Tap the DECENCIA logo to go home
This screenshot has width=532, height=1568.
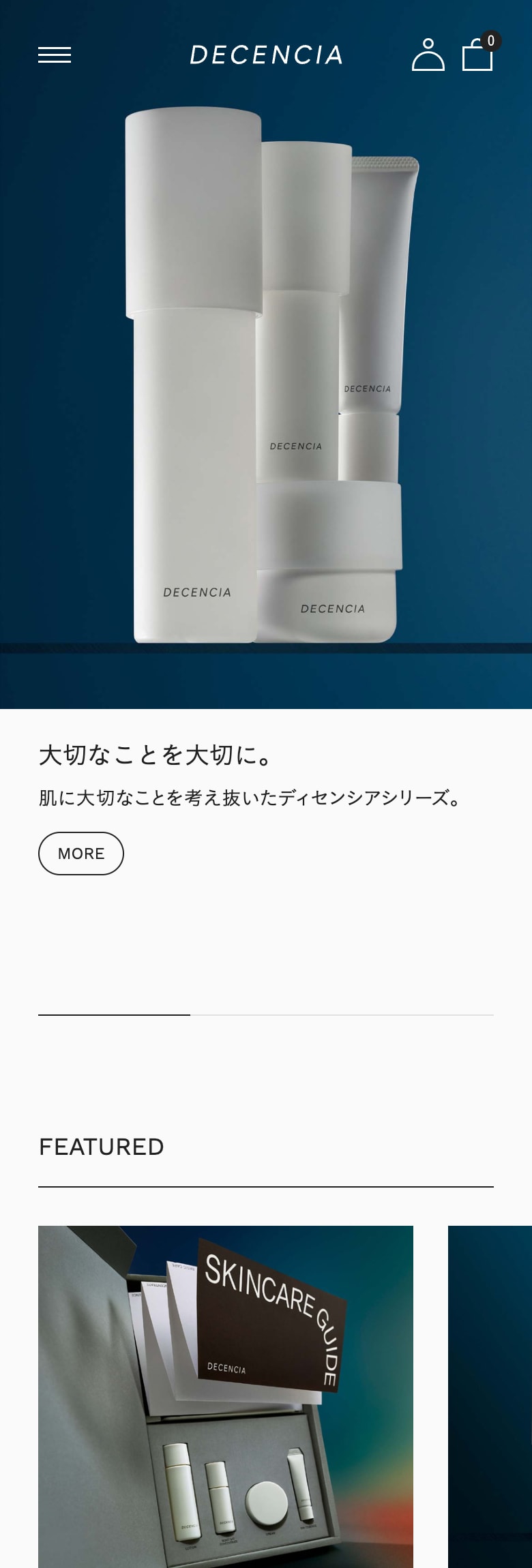point(266,55)
